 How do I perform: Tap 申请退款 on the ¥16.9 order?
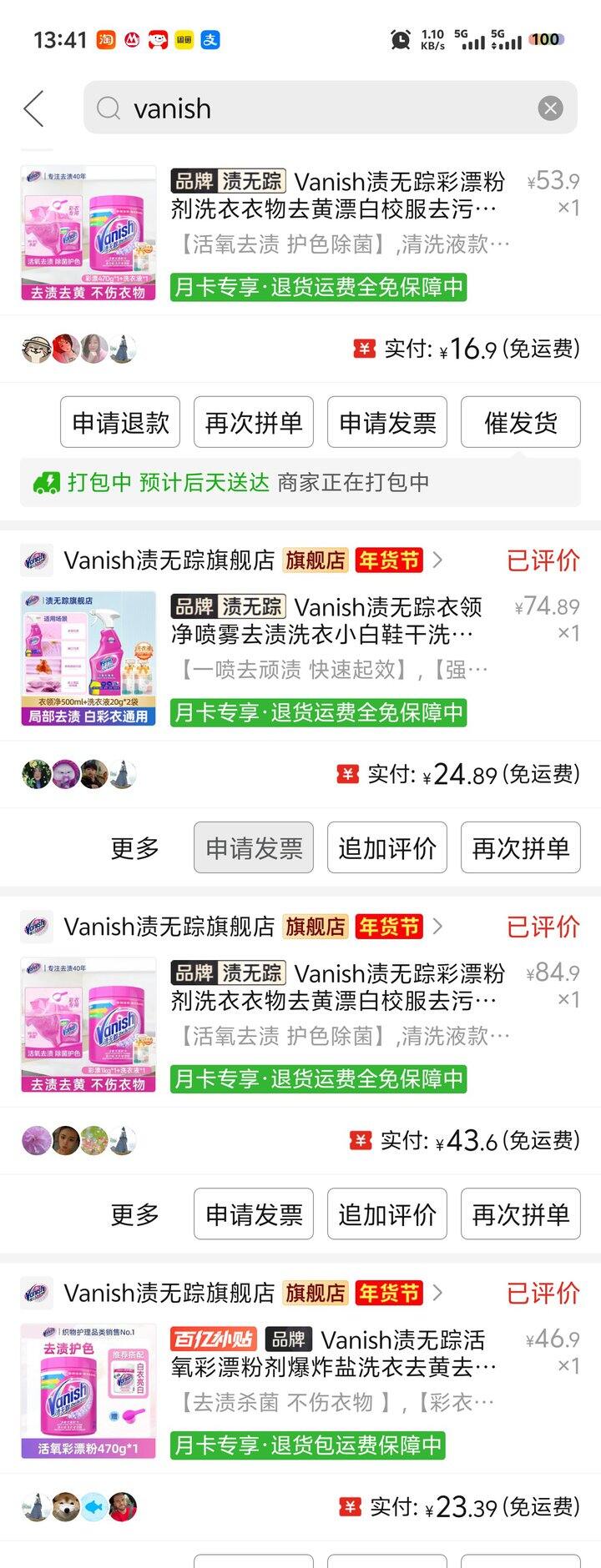(120, 423)
